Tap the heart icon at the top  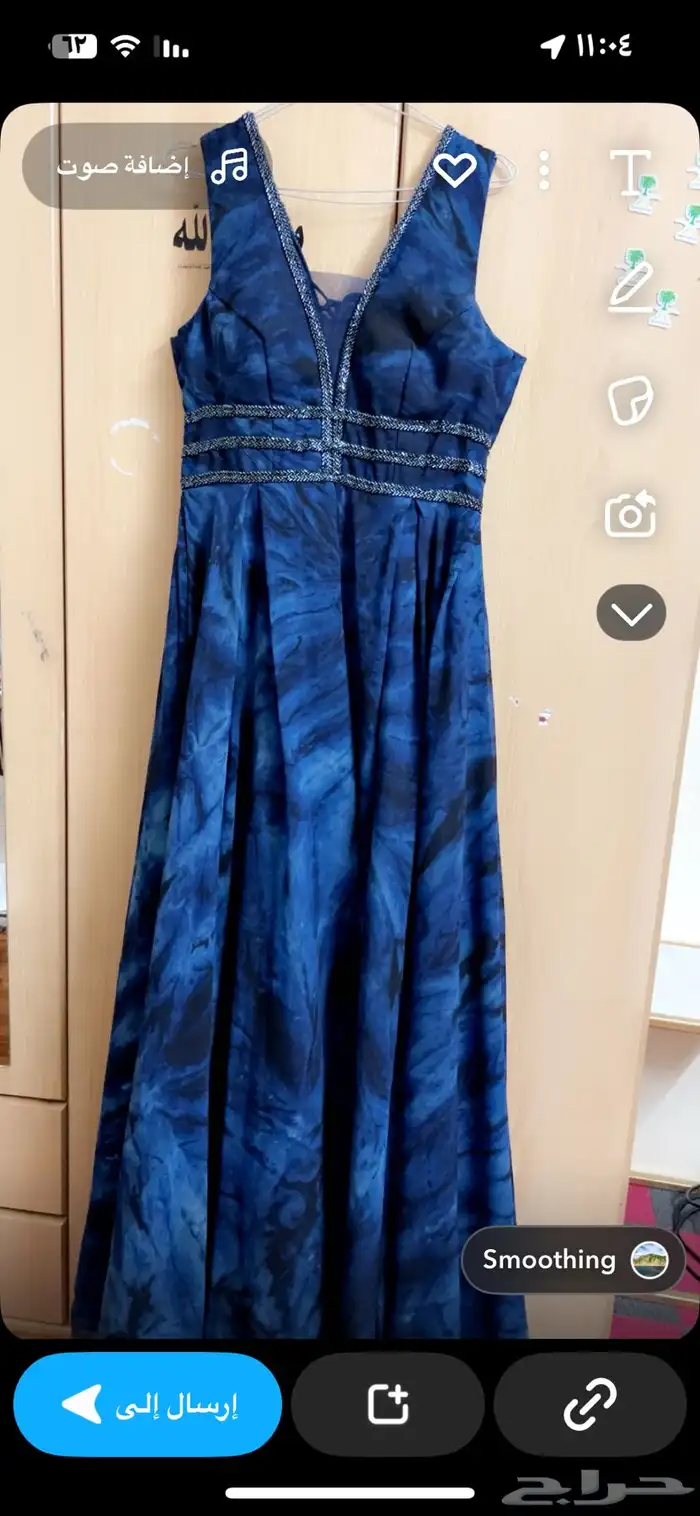pyautogui.click(x=455, y=170)
